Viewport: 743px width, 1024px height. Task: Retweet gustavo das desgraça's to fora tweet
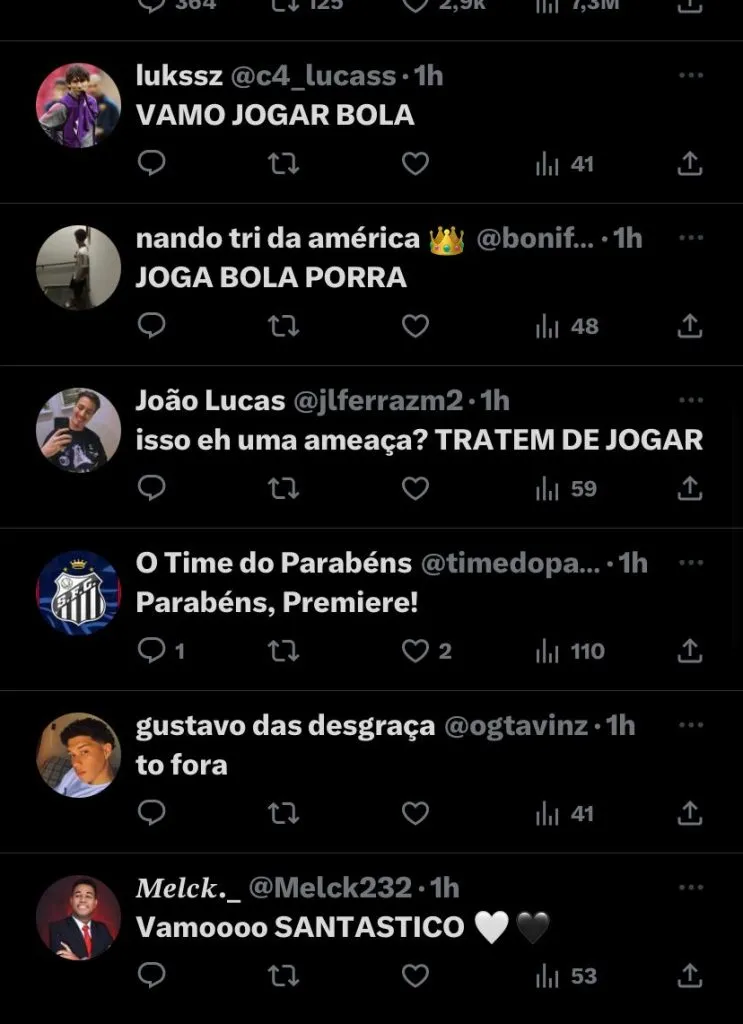click(x=284, y=814)
